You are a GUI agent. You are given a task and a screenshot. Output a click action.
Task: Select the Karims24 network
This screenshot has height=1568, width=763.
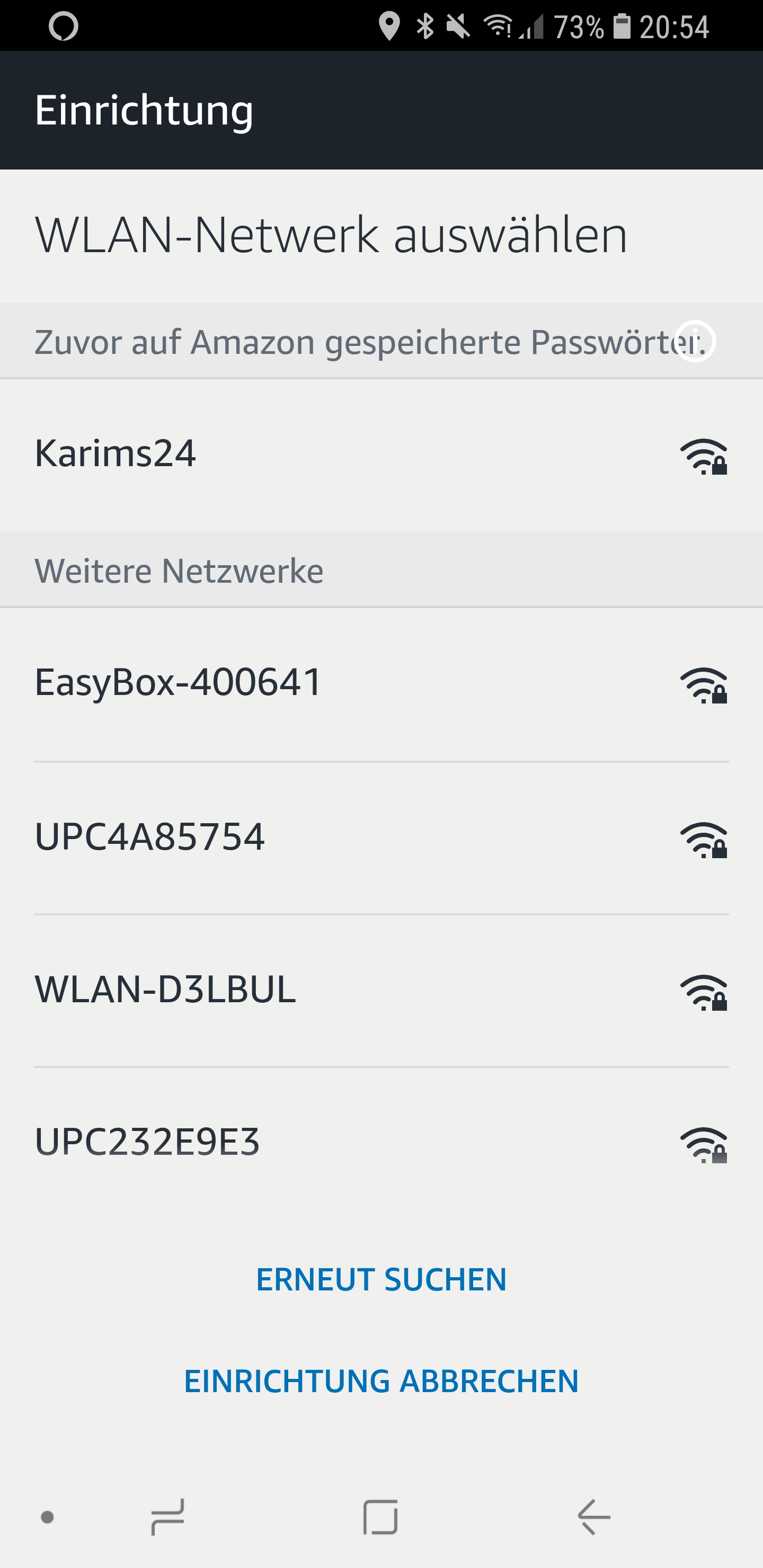click(x=381, y=455)
